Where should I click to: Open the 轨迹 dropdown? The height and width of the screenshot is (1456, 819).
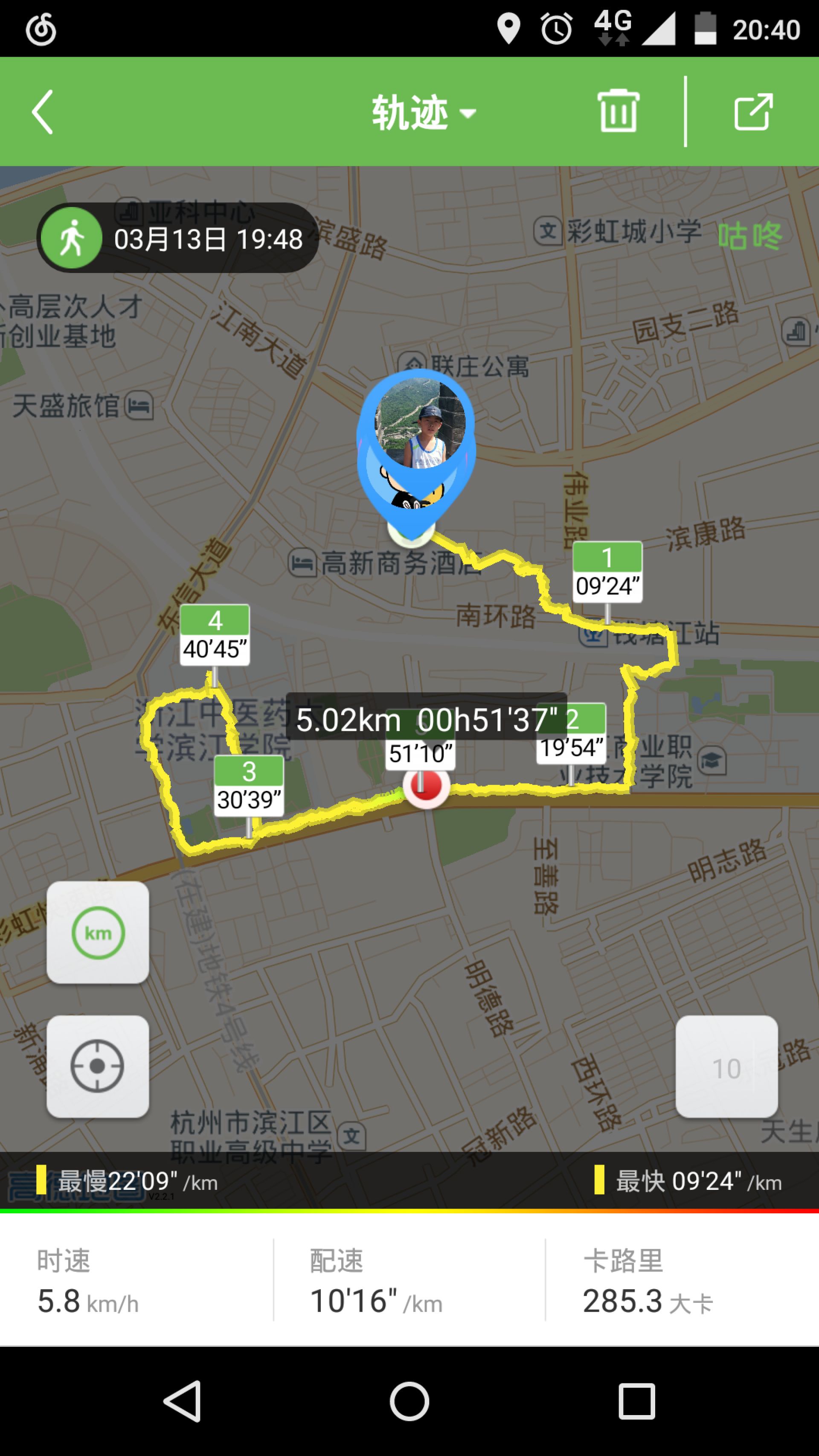pos(423,113)
